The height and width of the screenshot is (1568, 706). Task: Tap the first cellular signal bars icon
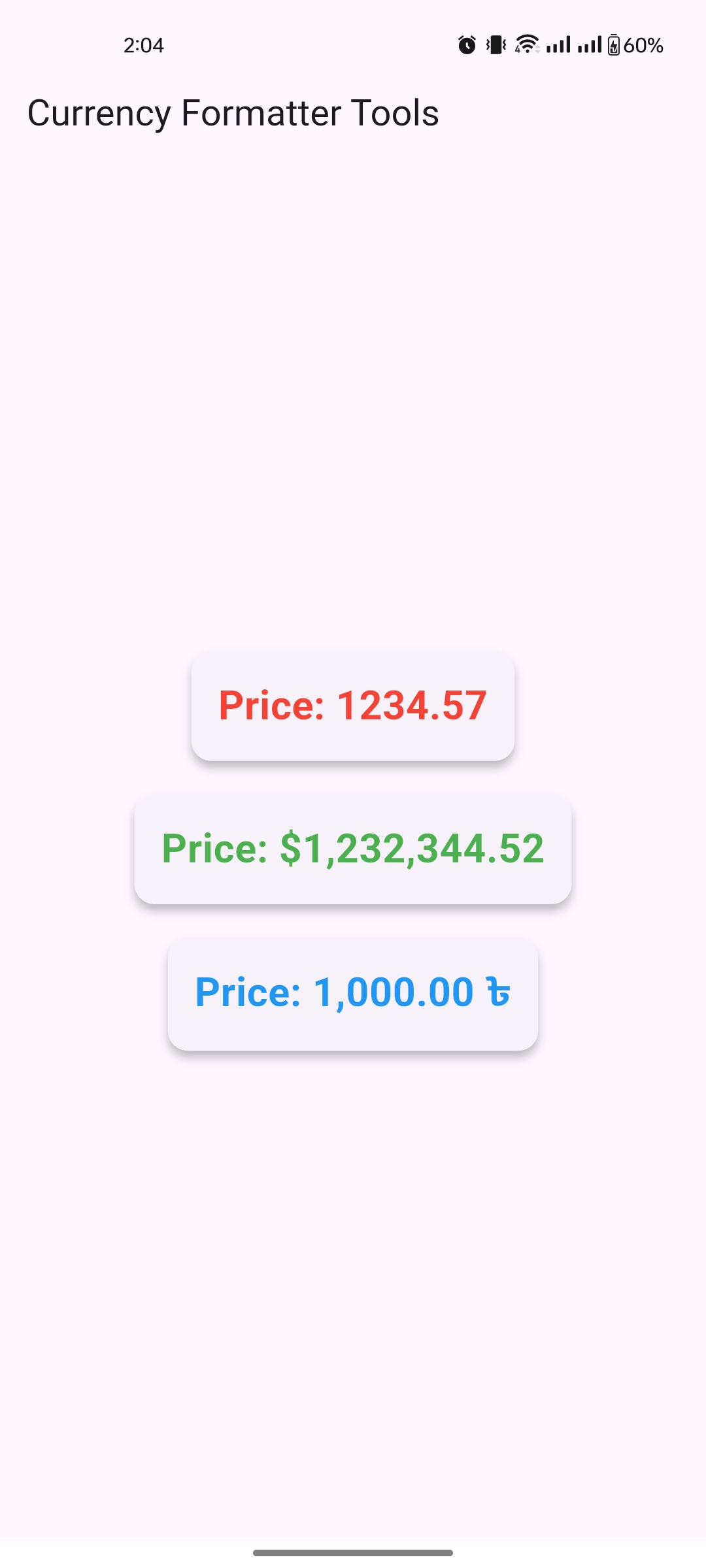pos(559,44)
